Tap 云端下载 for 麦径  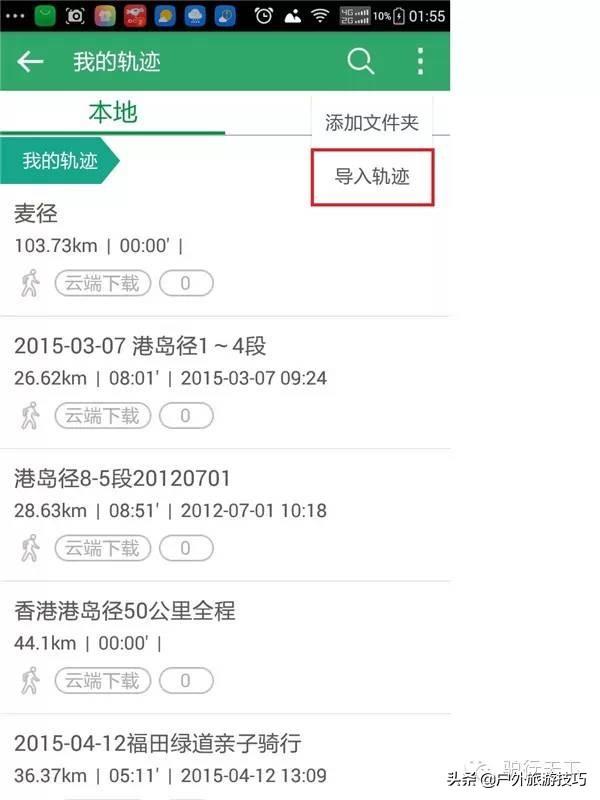(102, 284)
